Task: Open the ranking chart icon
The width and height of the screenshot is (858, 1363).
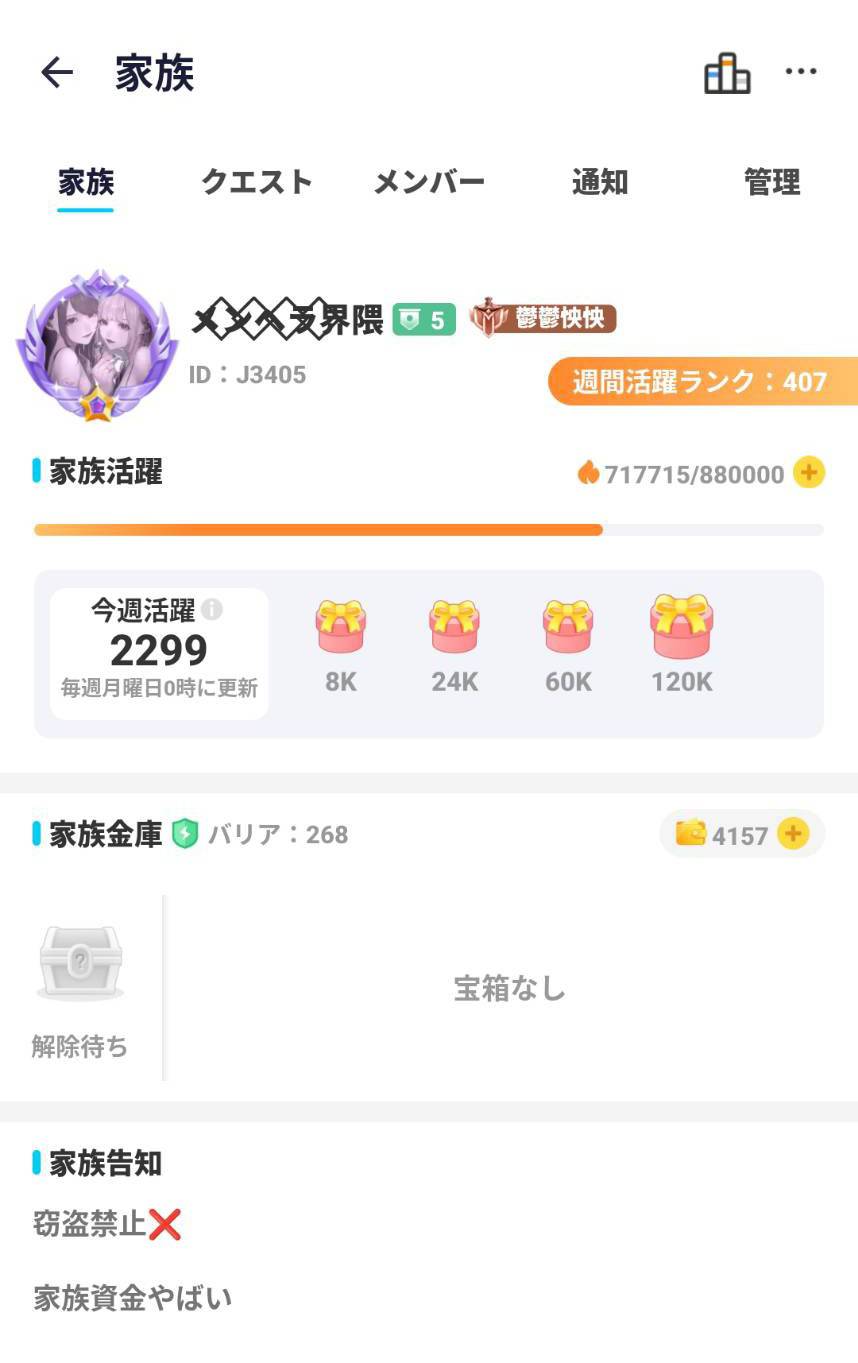Action: [x=727, y=73]
